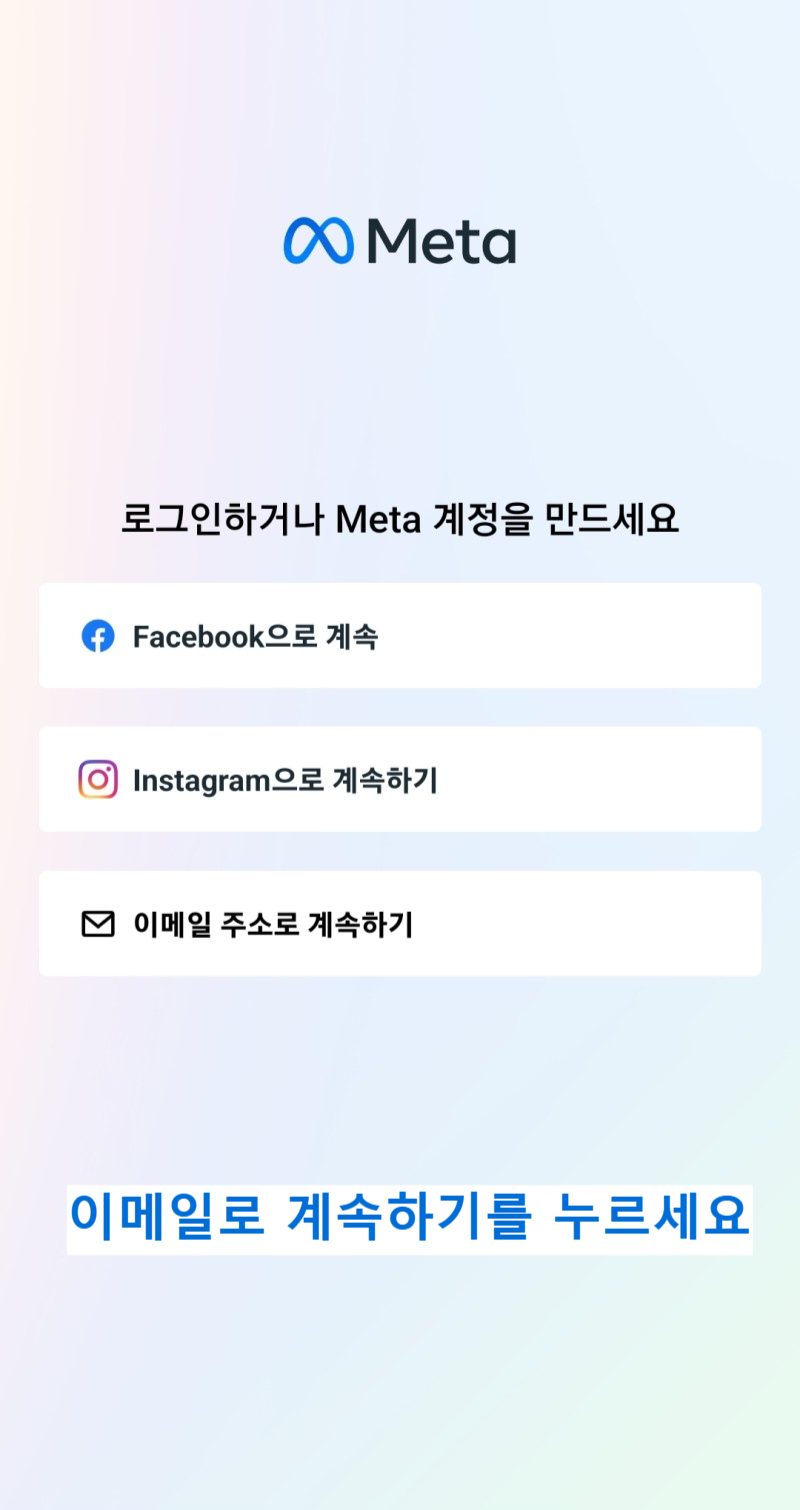The image size is (800, 1510).
Task: Continue with Instagram
Action: [400, 780]
